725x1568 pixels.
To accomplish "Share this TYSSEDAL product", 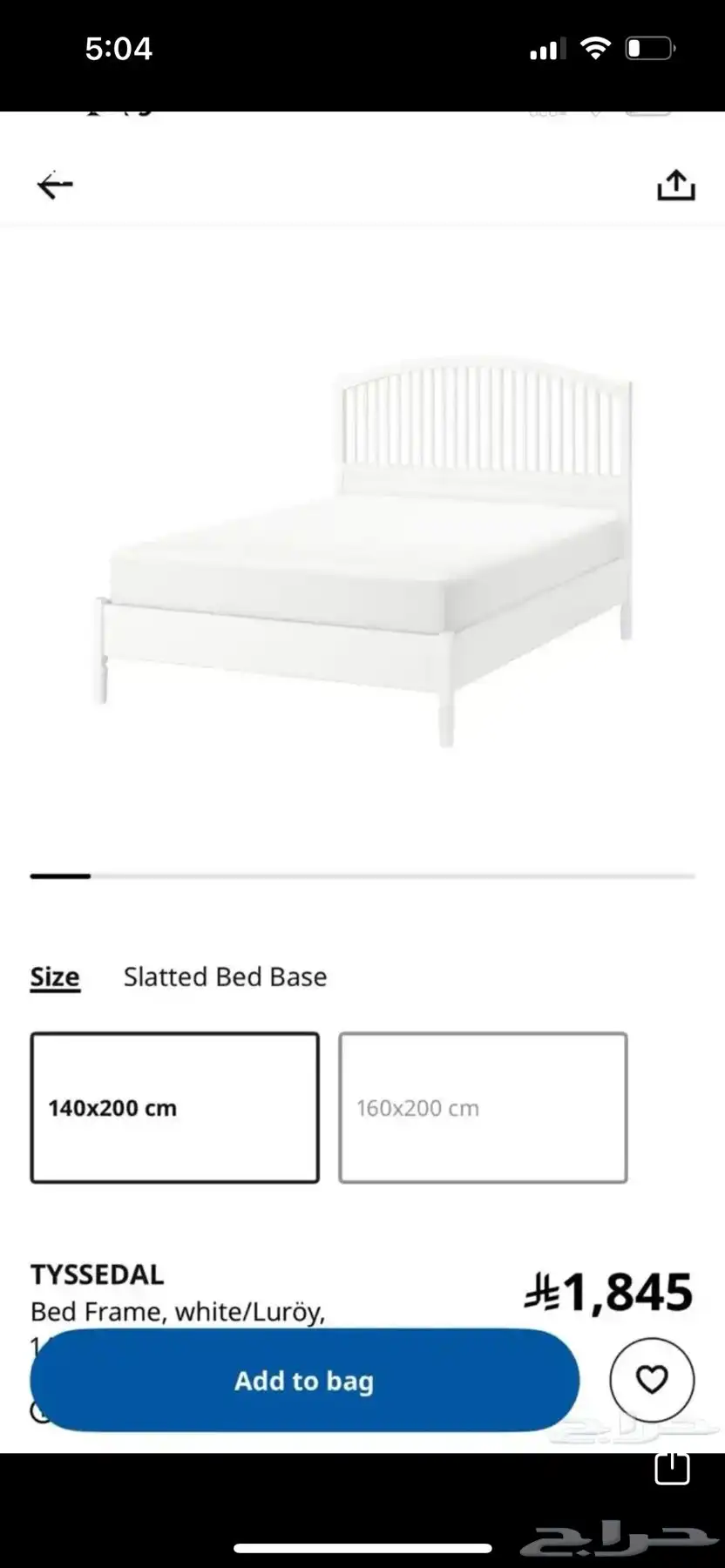I will click(675, 185).
